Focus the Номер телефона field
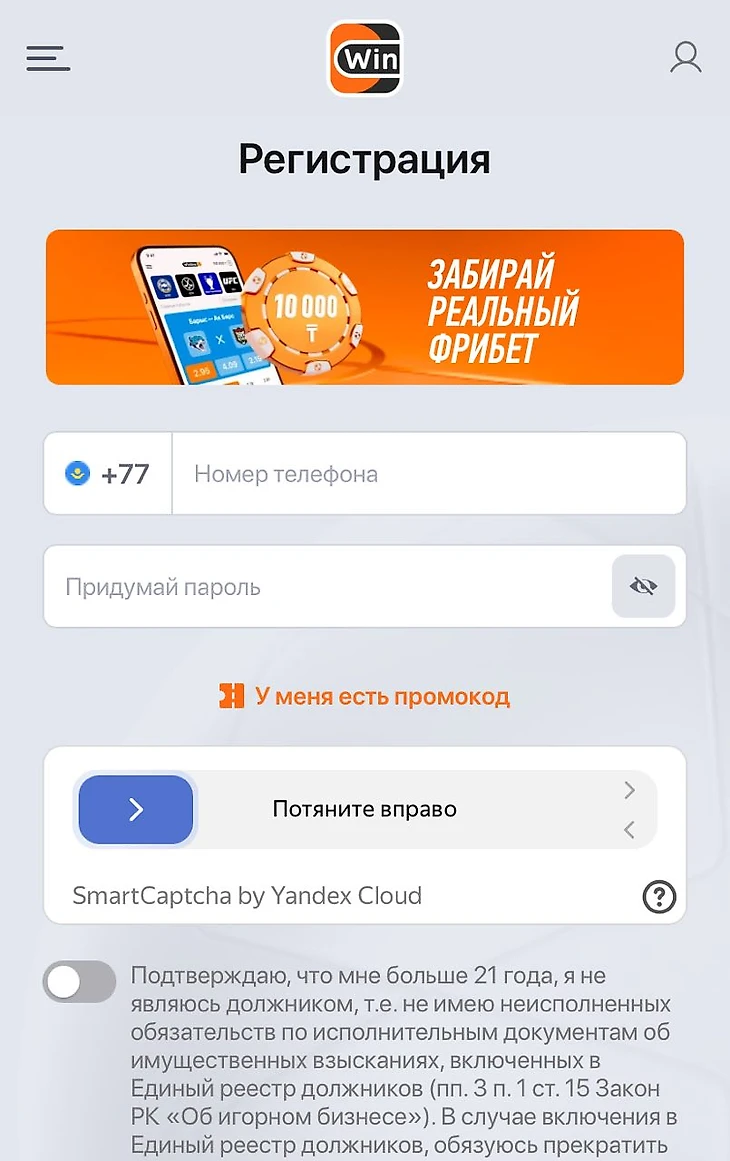Image resolution: width=730 pixels, height=1161 pixels. click(428, 474)
